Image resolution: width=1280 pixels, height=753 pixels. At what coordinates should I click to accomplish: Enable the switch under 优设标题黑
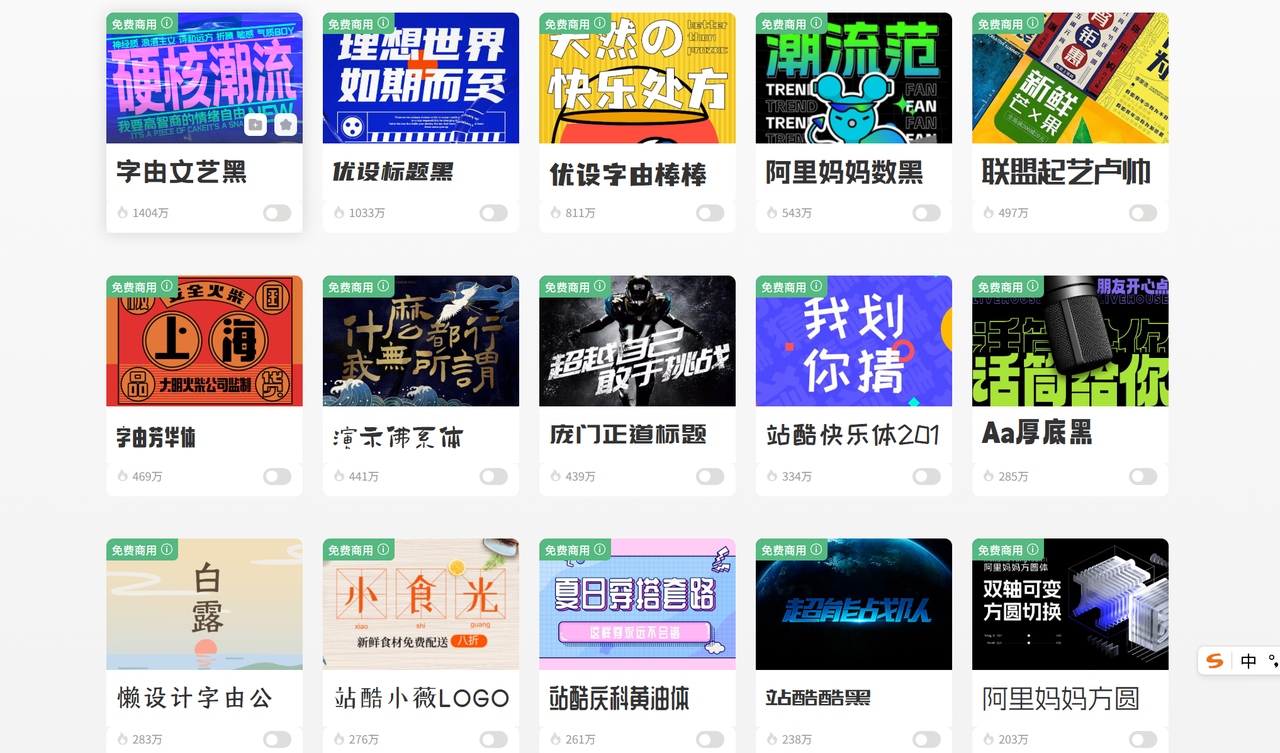pyautogui.click(x=493, y=213)
